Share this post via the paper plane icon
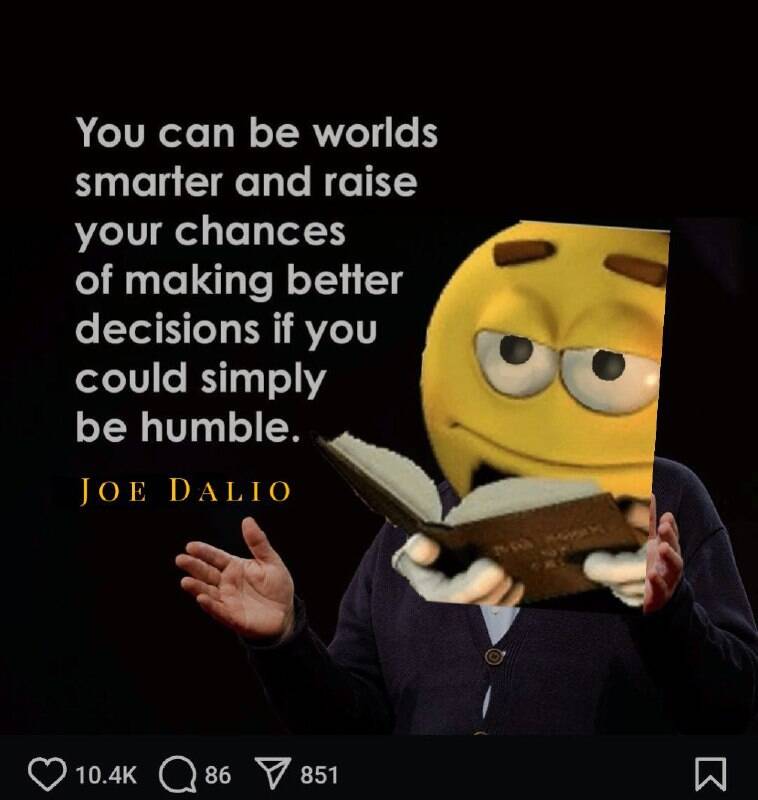The image size is (758, 800). coord(272,775)
